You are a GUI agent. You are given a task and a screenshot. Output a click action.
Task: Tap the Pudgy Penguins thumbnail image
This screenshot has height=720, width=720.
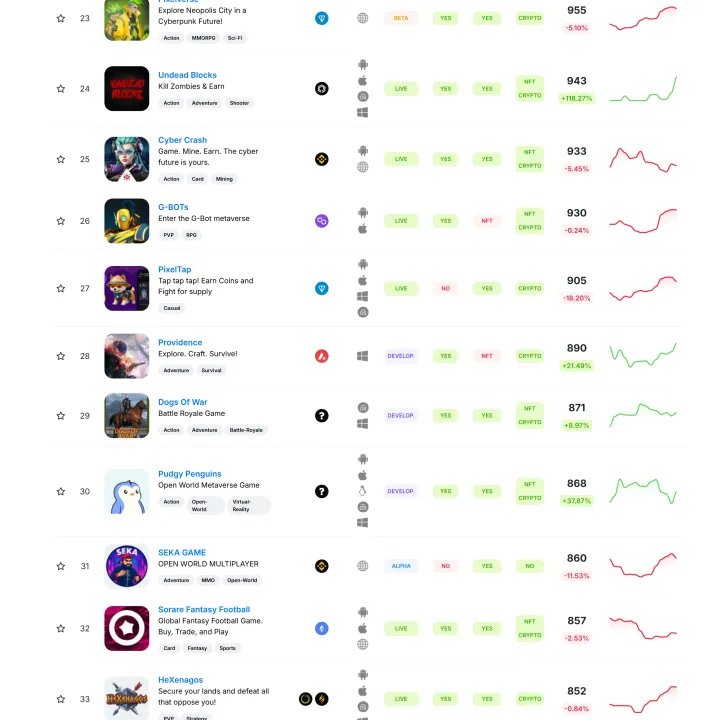[127, 491]
